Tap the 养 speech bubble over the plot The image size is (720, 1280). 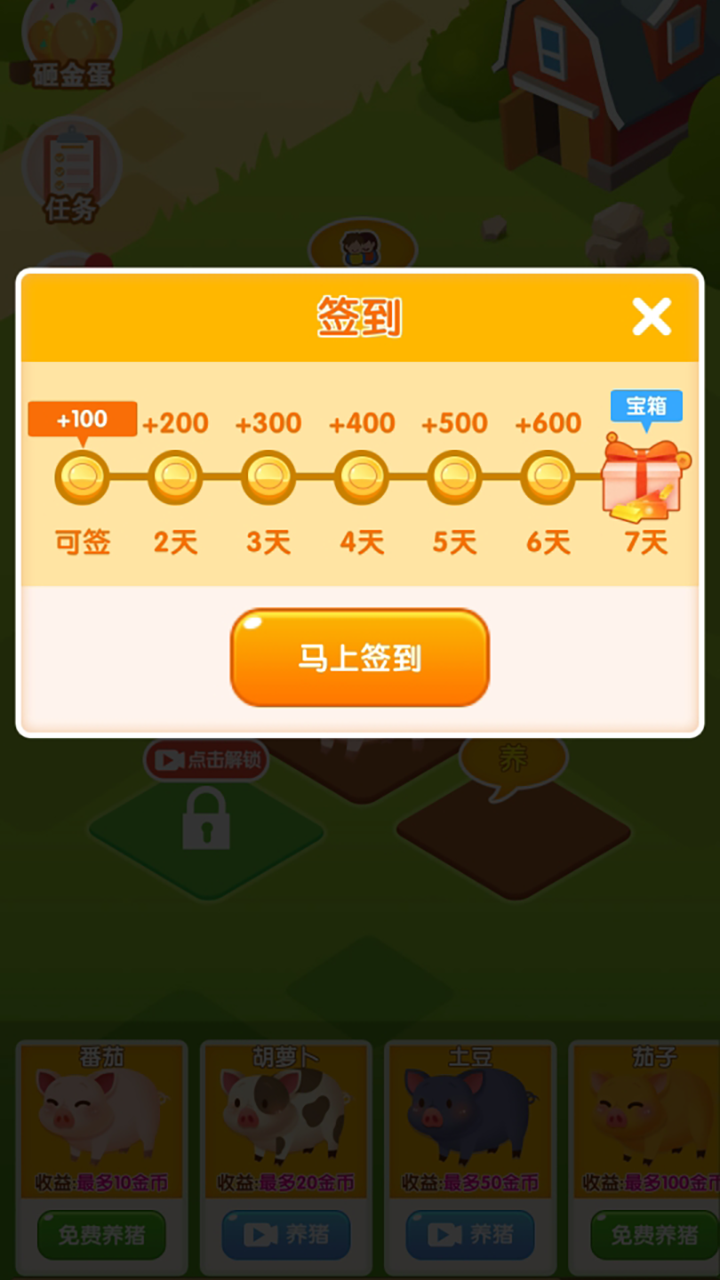tap(511, 757)
